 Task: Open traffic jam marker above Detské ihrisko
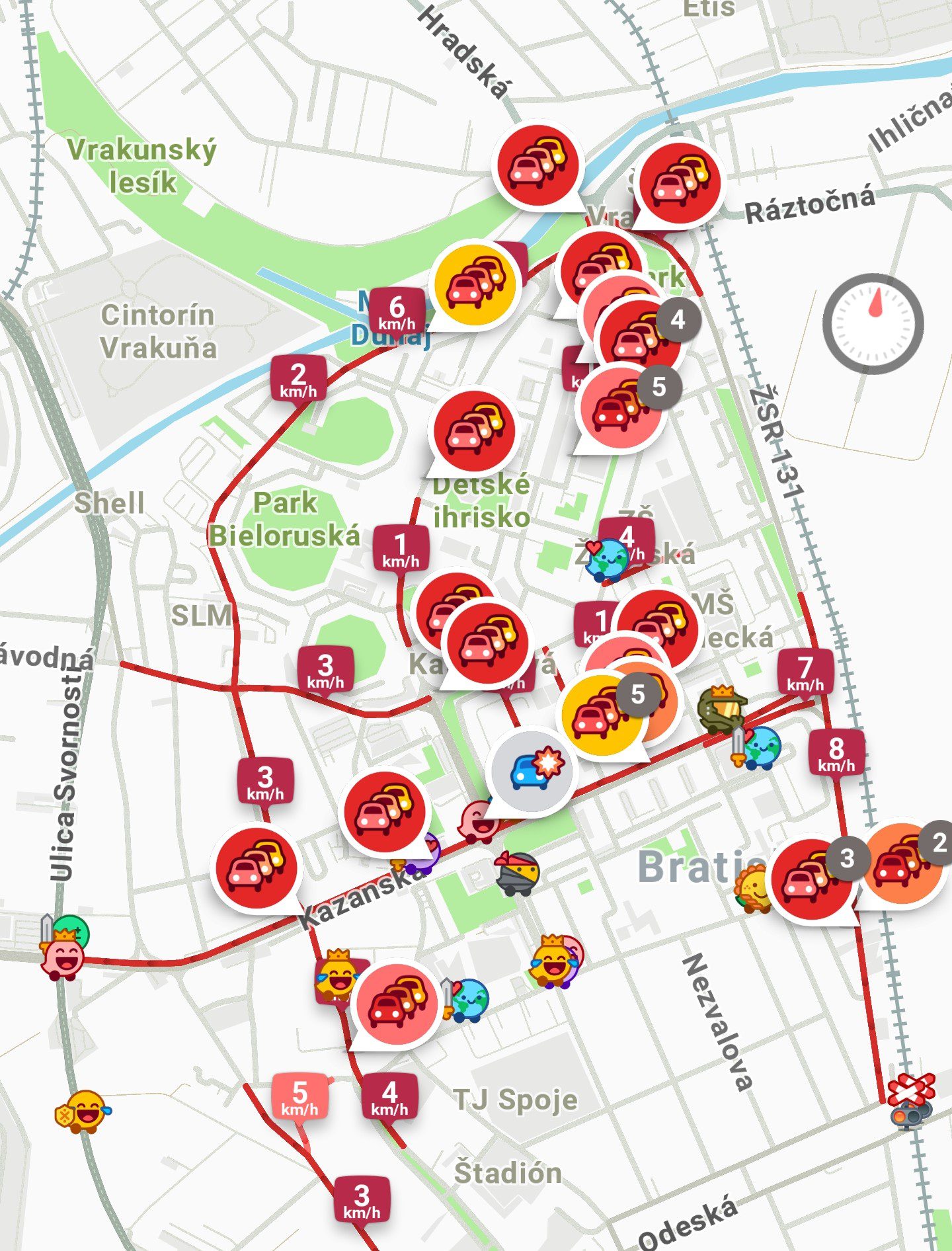[x=473, y=430]
